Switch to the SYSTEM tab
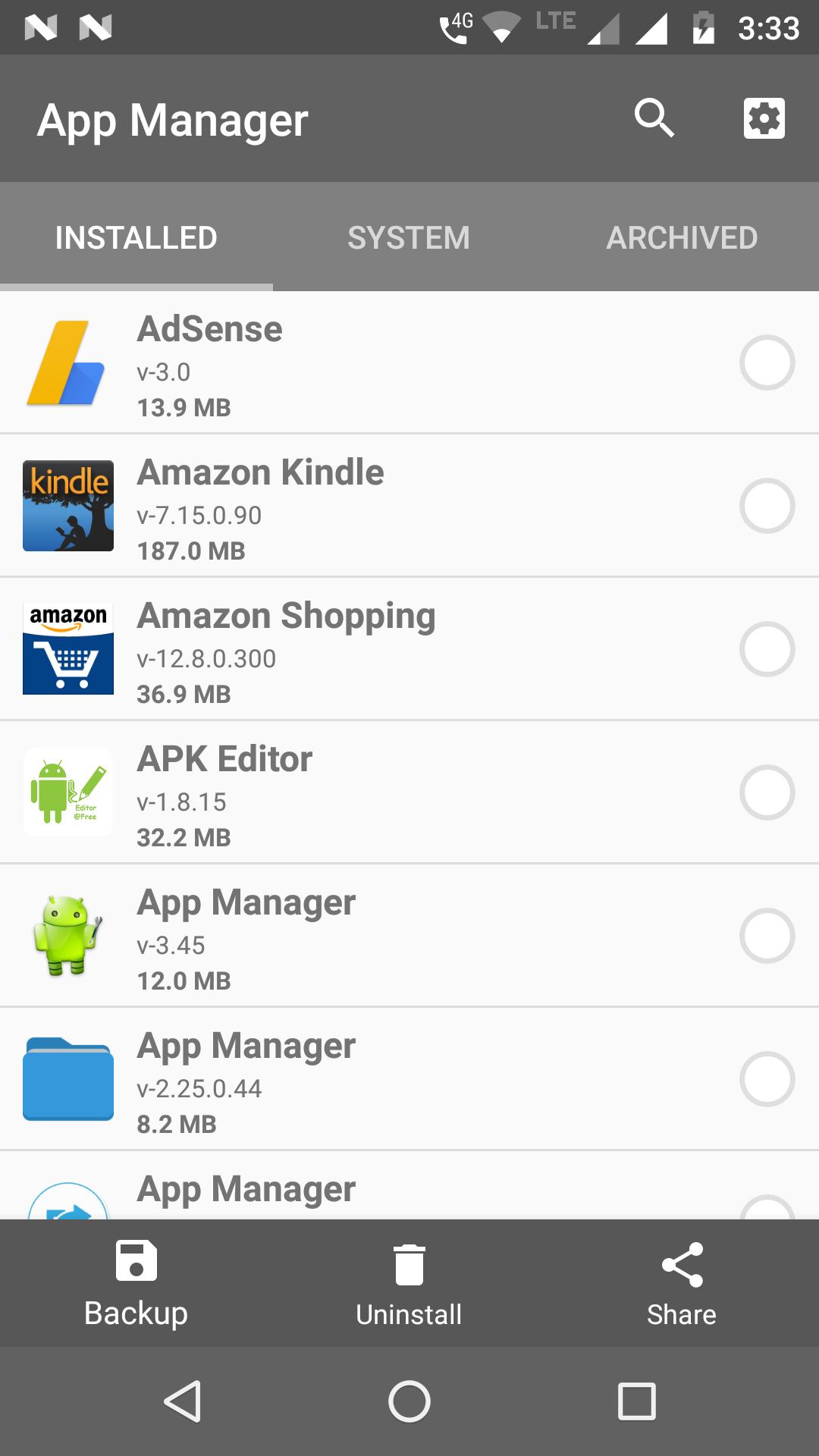 coord(409,237)
